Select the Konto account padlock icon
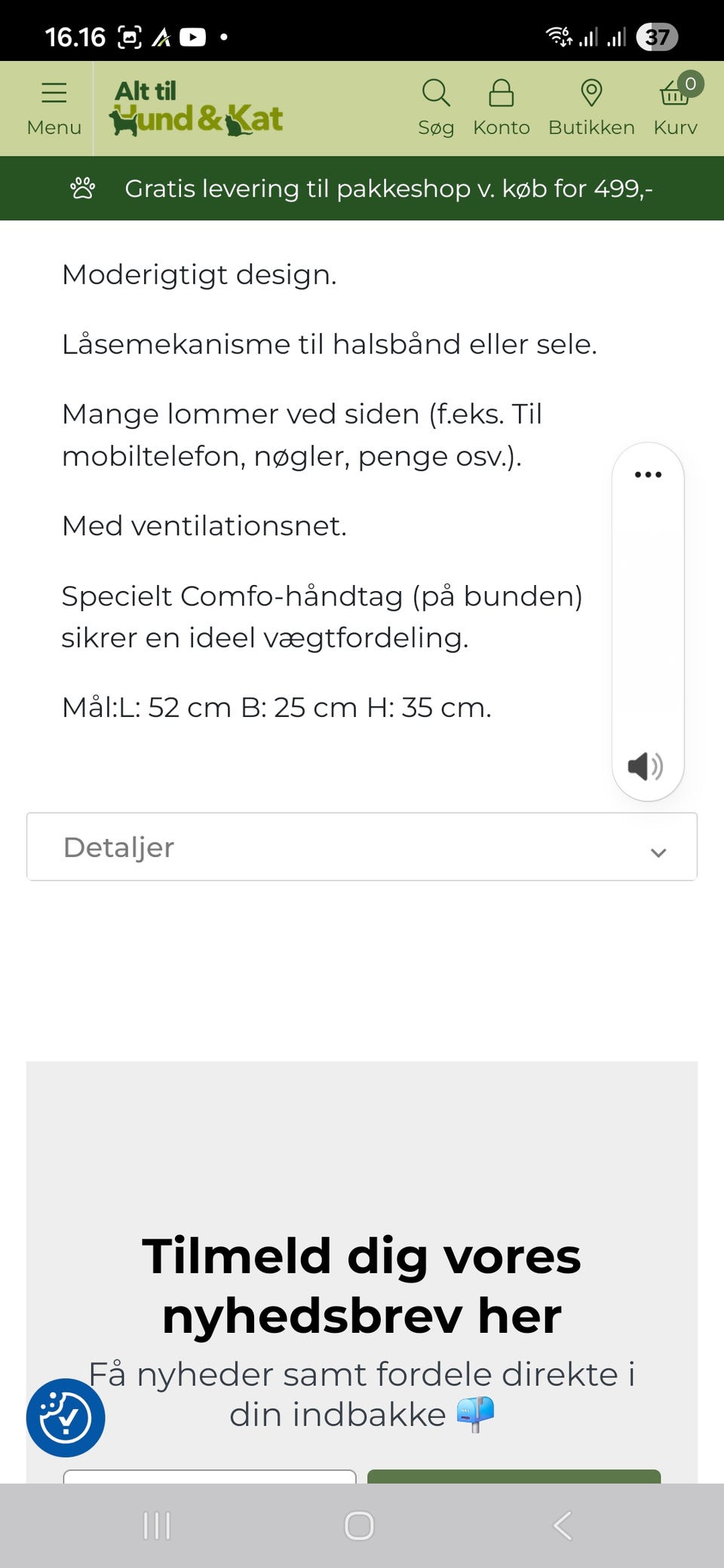The width and height of the screenshot is (724, 1568). coord(502,93)
